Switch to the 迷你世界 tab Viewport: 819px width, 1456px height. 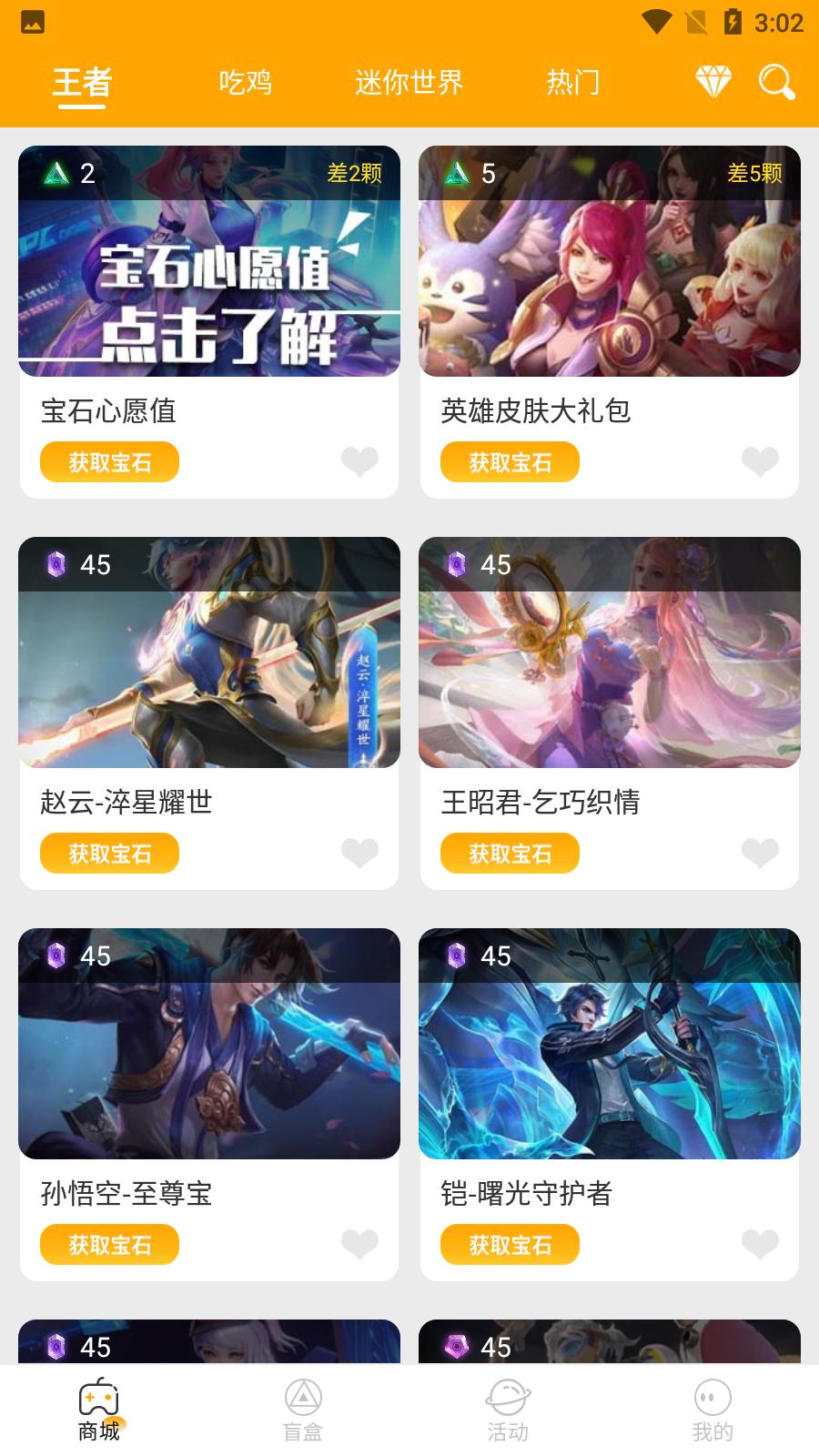[x=409, y=83]
